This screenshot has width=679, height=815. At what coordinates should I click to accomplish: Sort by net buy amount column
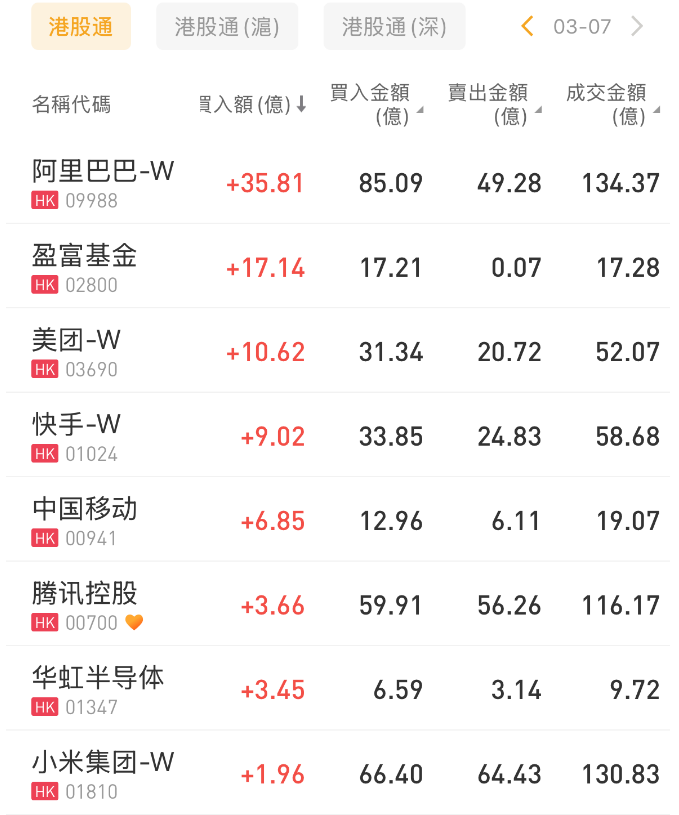[x=252, y=104]
